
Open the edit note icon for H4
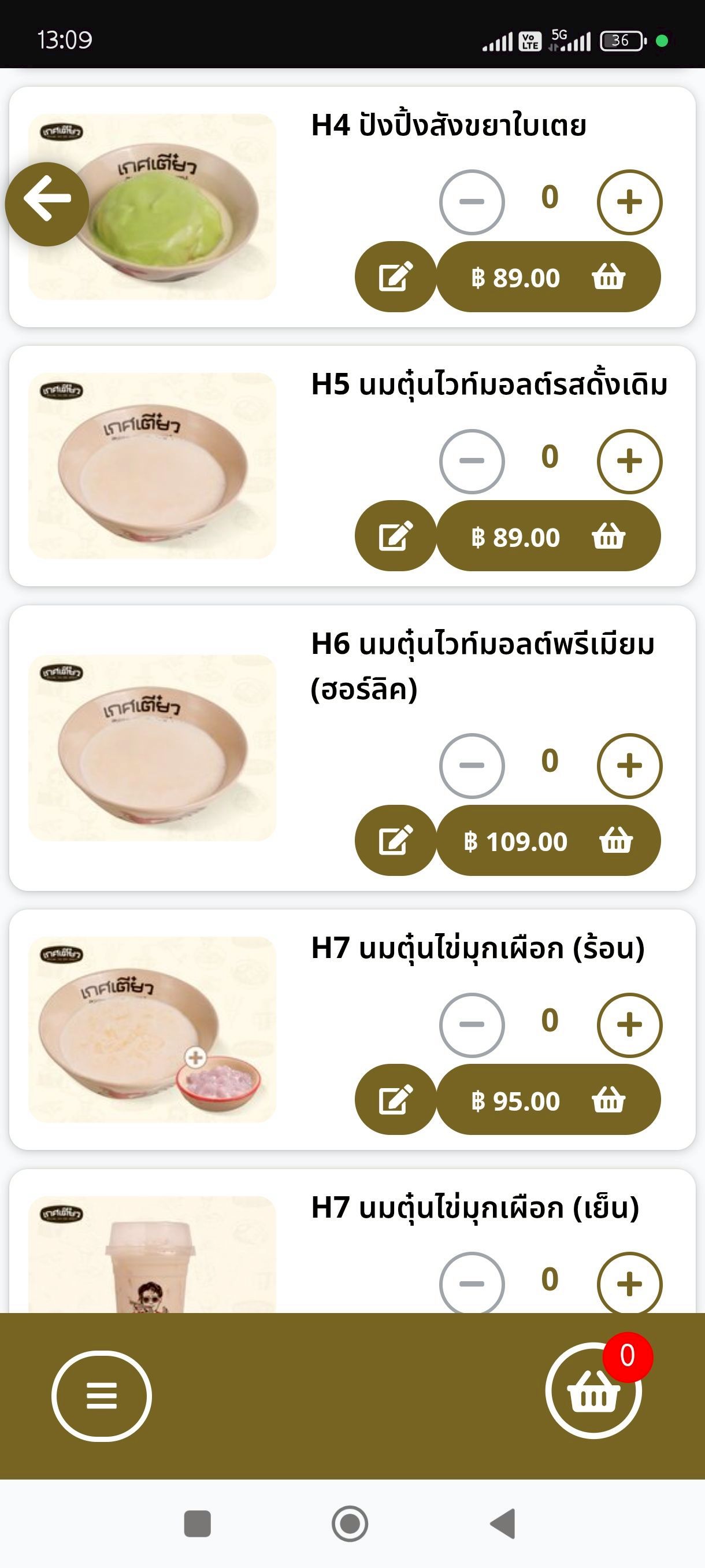tap(395, 277)
